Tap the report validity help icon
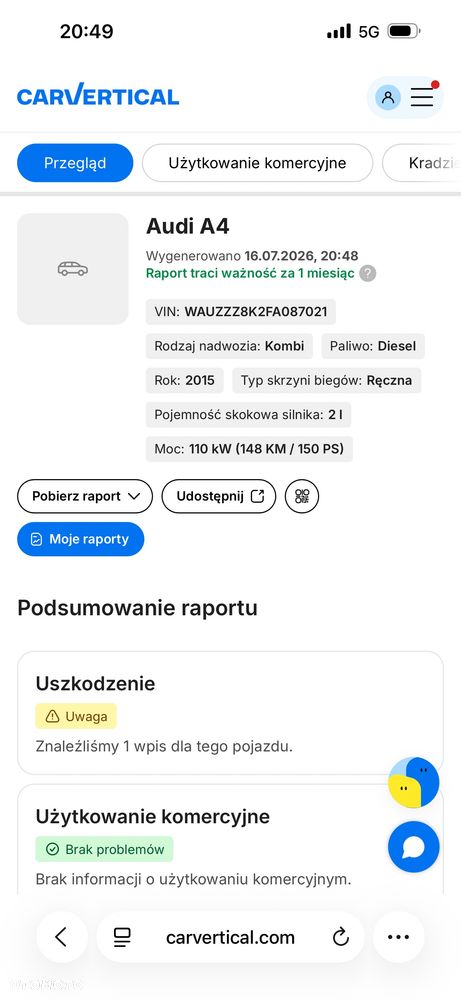Image resolution: width=461 pixels, height=999 pixels. point(367,273)
